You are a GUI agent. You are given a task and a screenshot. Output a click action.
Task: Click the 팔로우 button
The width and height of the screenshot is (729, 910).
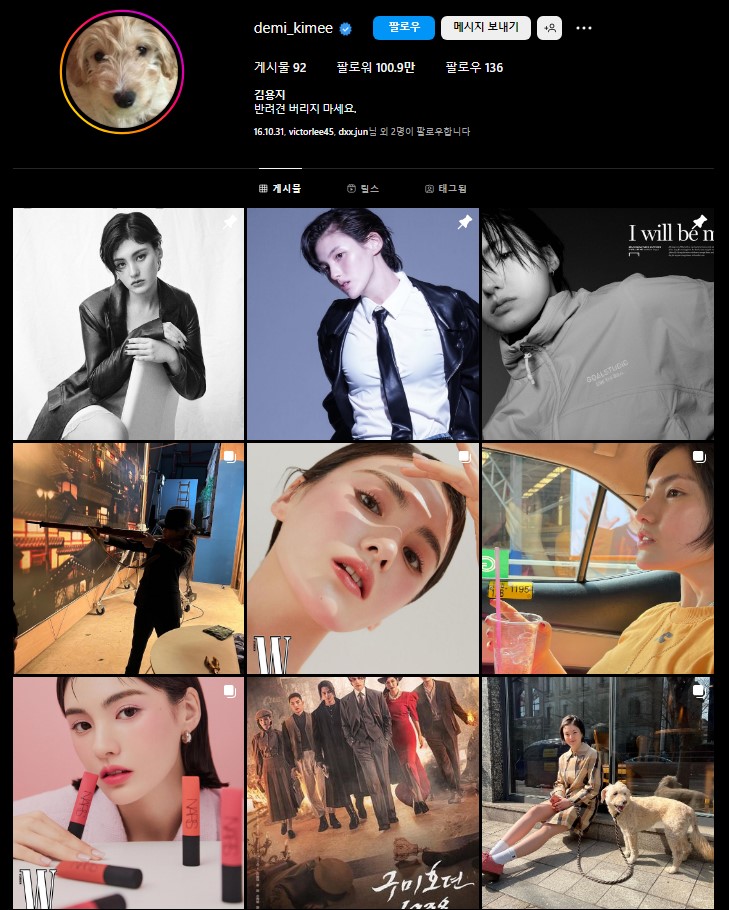403,27
